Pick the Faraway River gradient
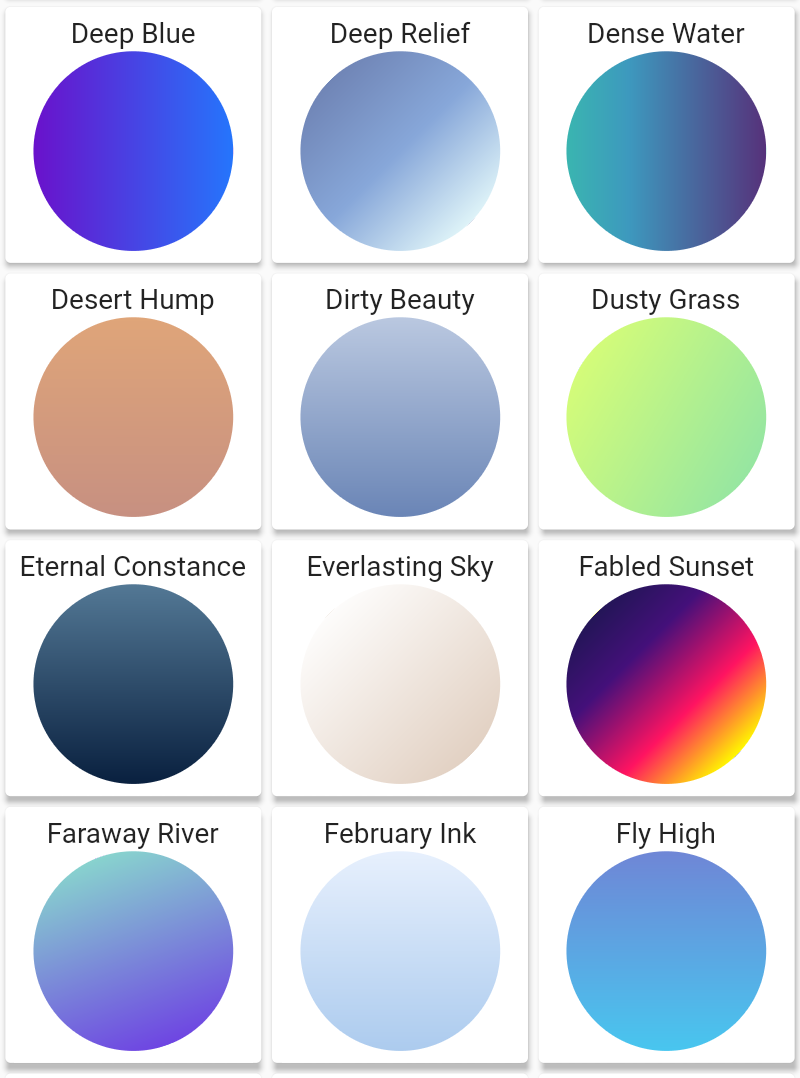Viewport: 800px width, 1078px height. 133,951
